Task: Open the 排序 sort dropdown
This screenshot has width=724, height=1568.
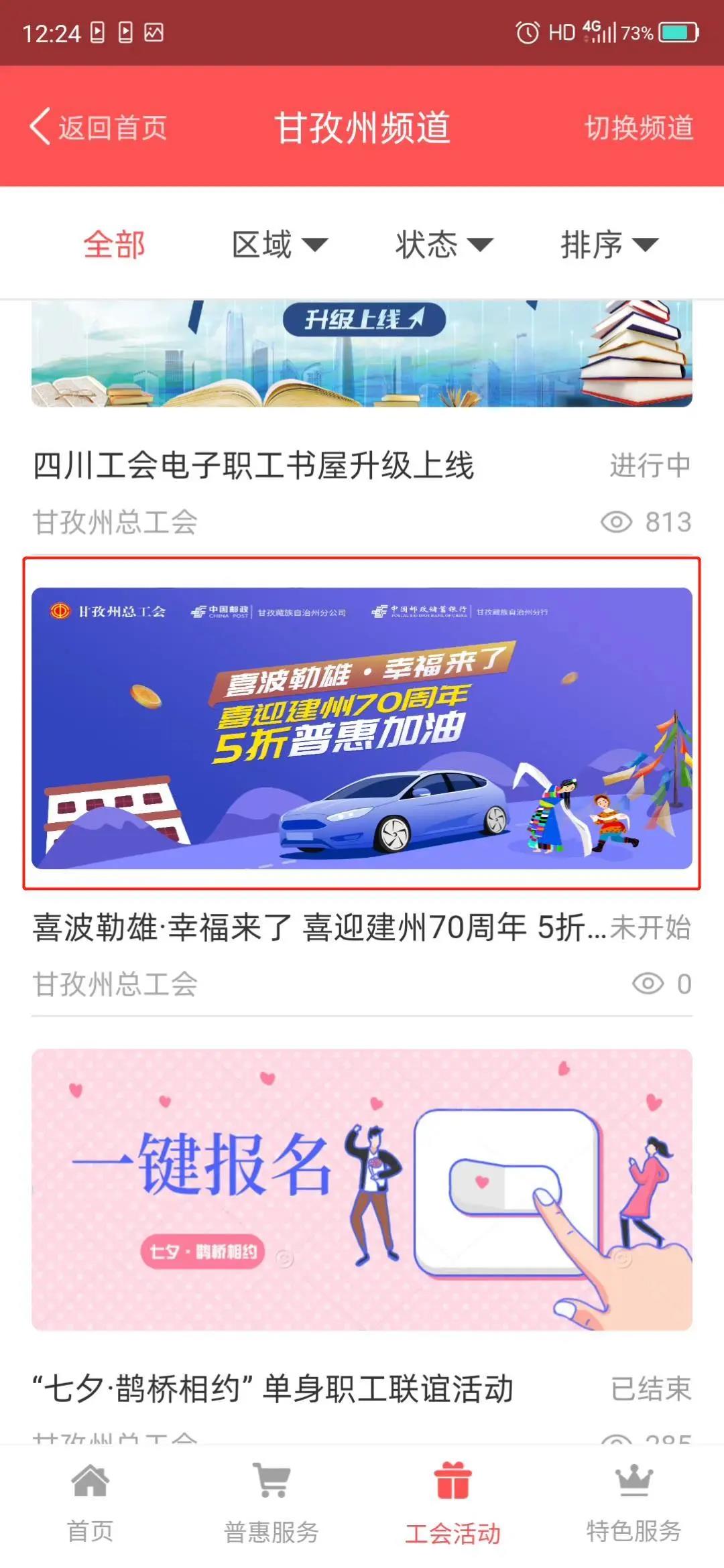Action: click(x=609, y=245)
